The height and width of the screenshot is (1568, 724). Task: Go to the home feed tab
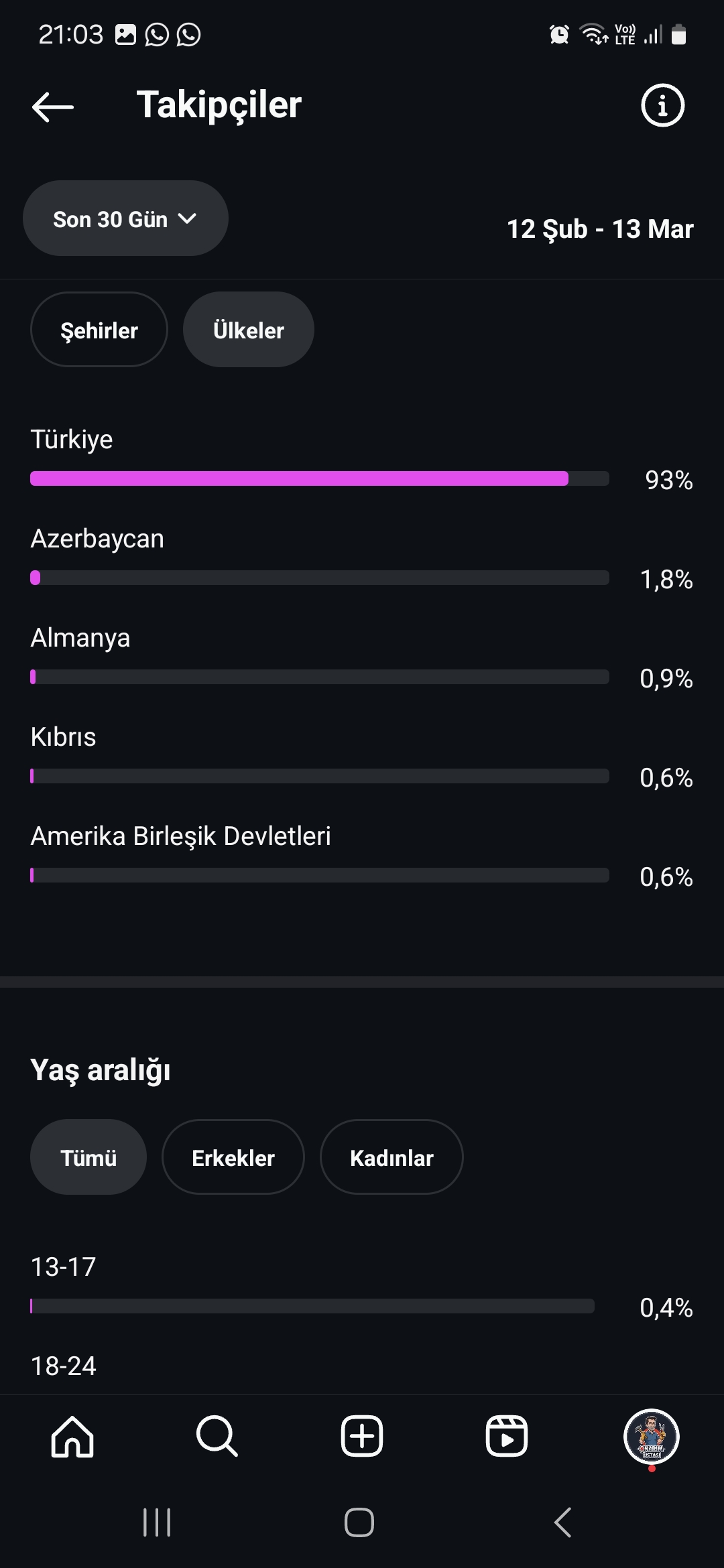(x=72, y=1436)
